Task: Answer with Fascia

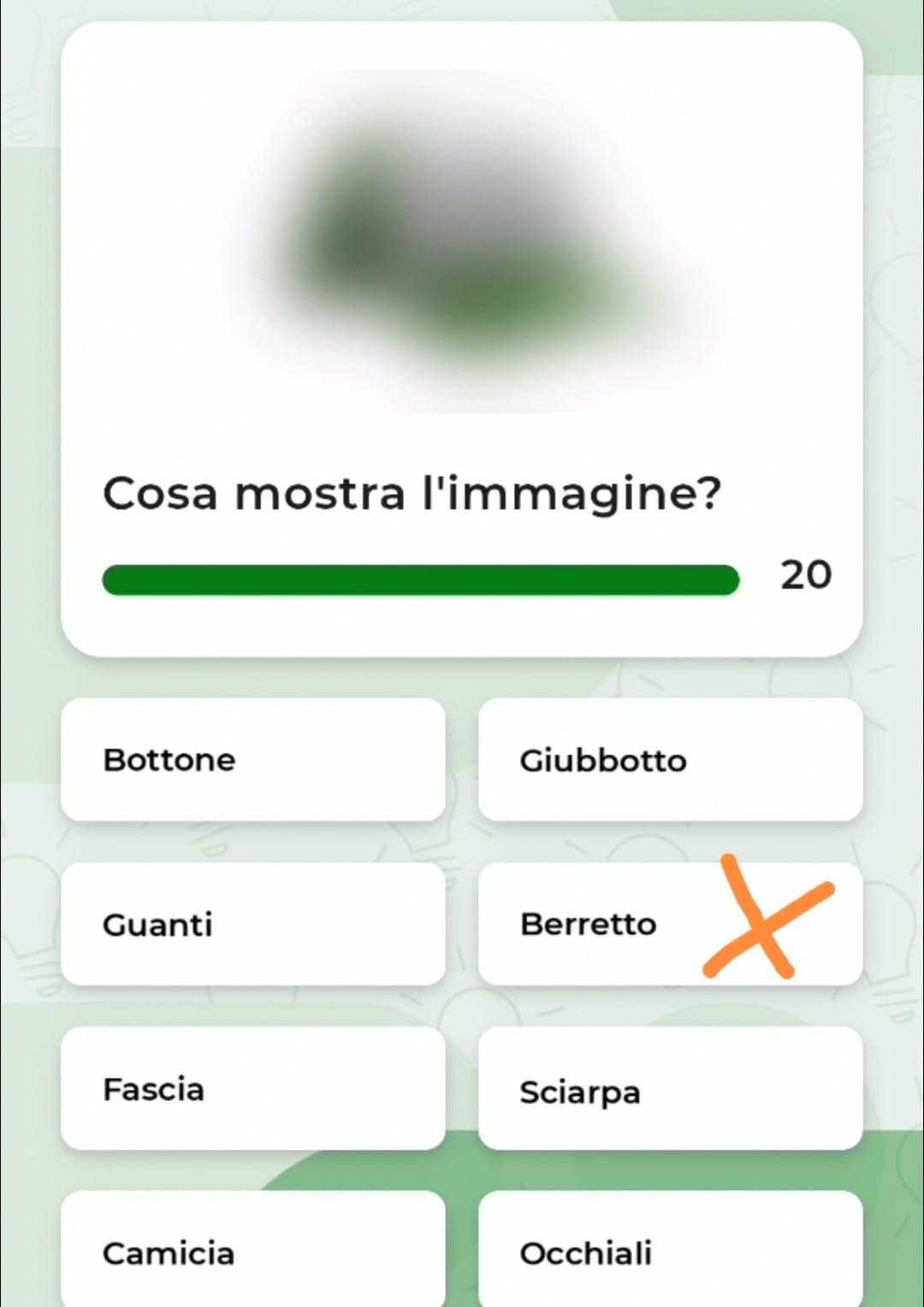Action: [x=253, y=1089]
